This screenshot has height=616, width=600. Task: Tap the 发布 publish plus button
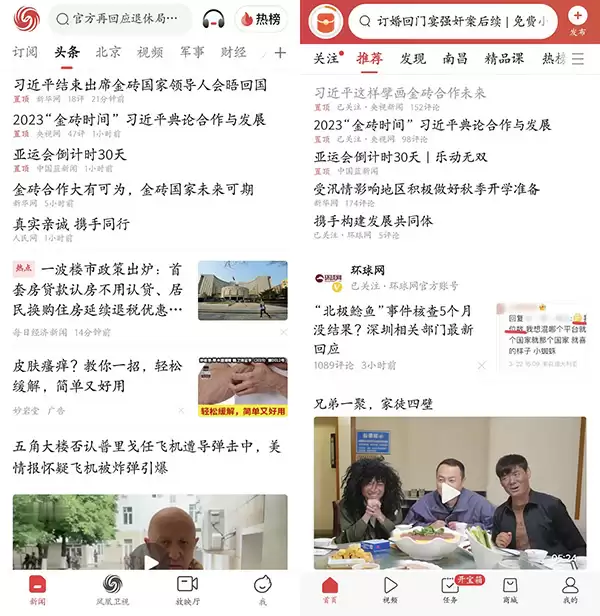click(x=577, y=21)
